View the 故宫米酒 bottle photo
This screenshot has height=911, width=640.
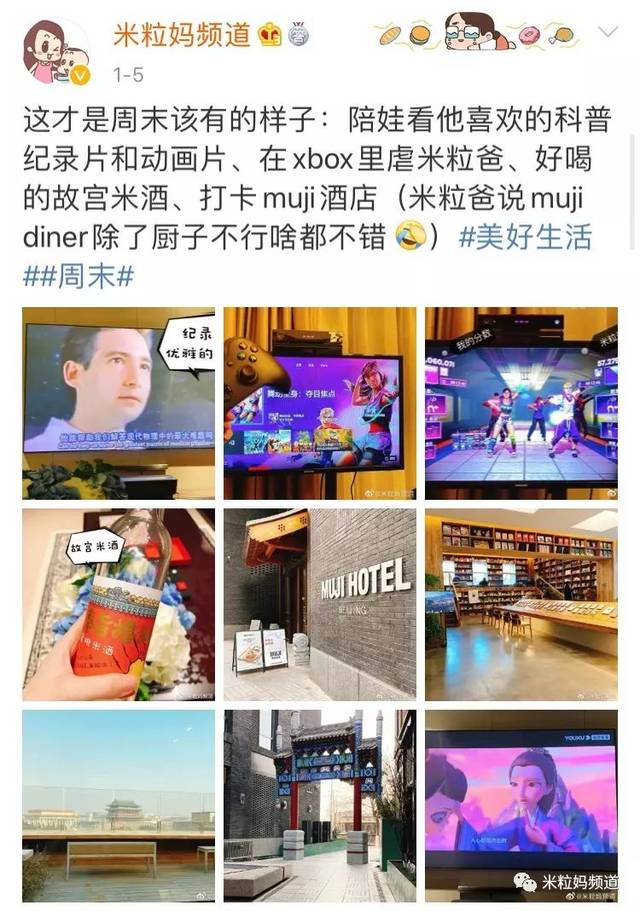[x=119, y=604]
